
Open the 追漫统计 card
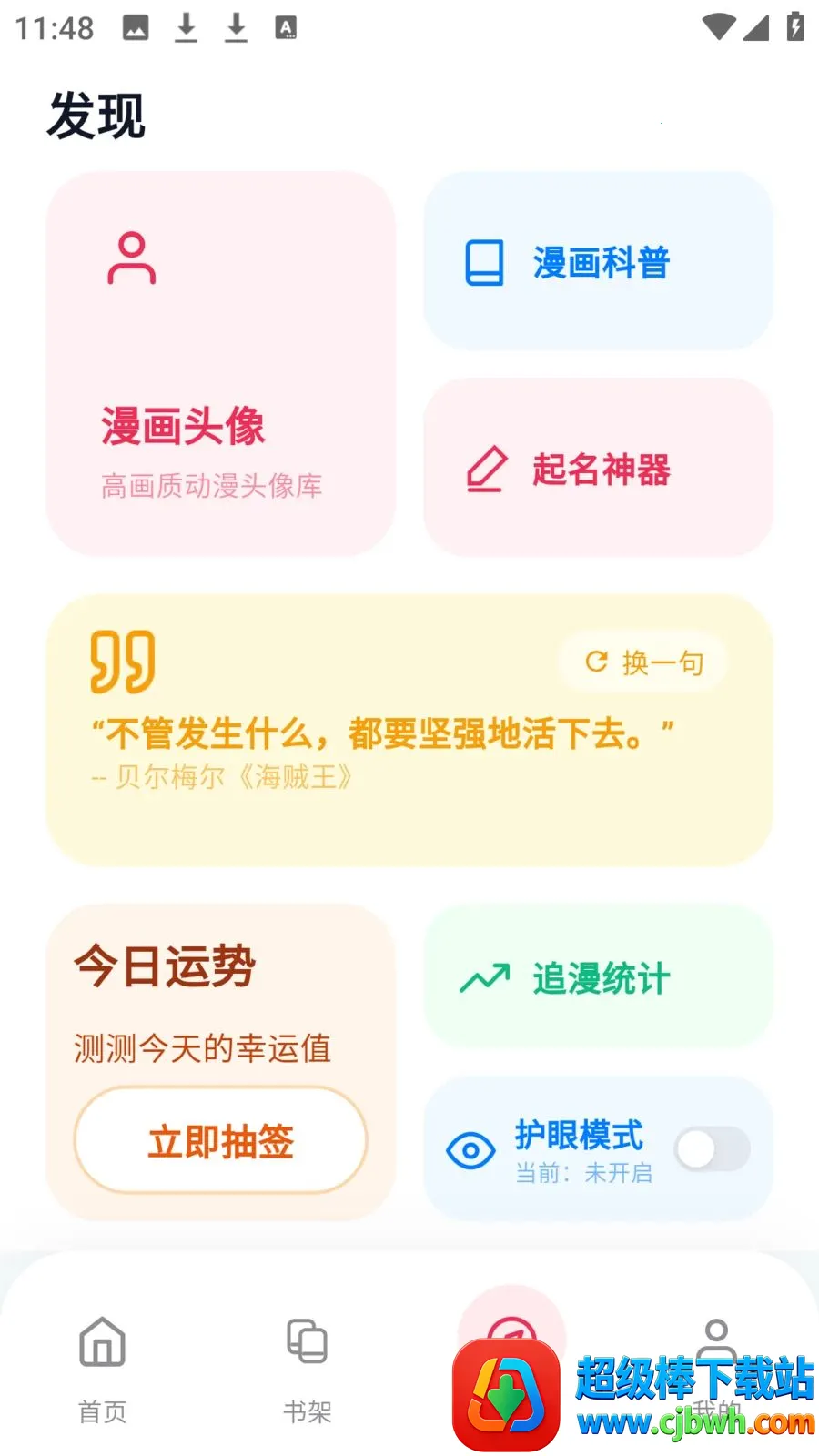(598, 977)
